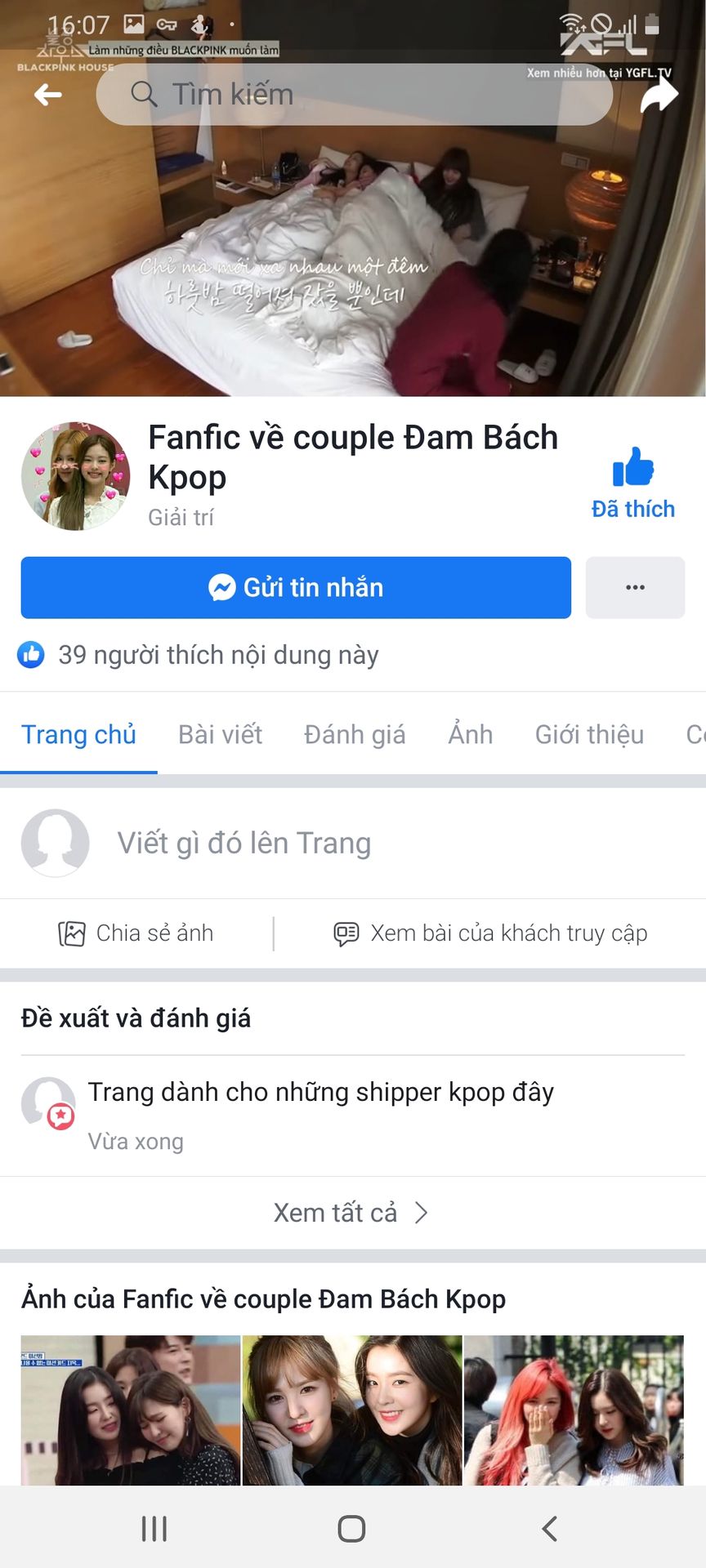Select the Trang chủ tab

78,734
